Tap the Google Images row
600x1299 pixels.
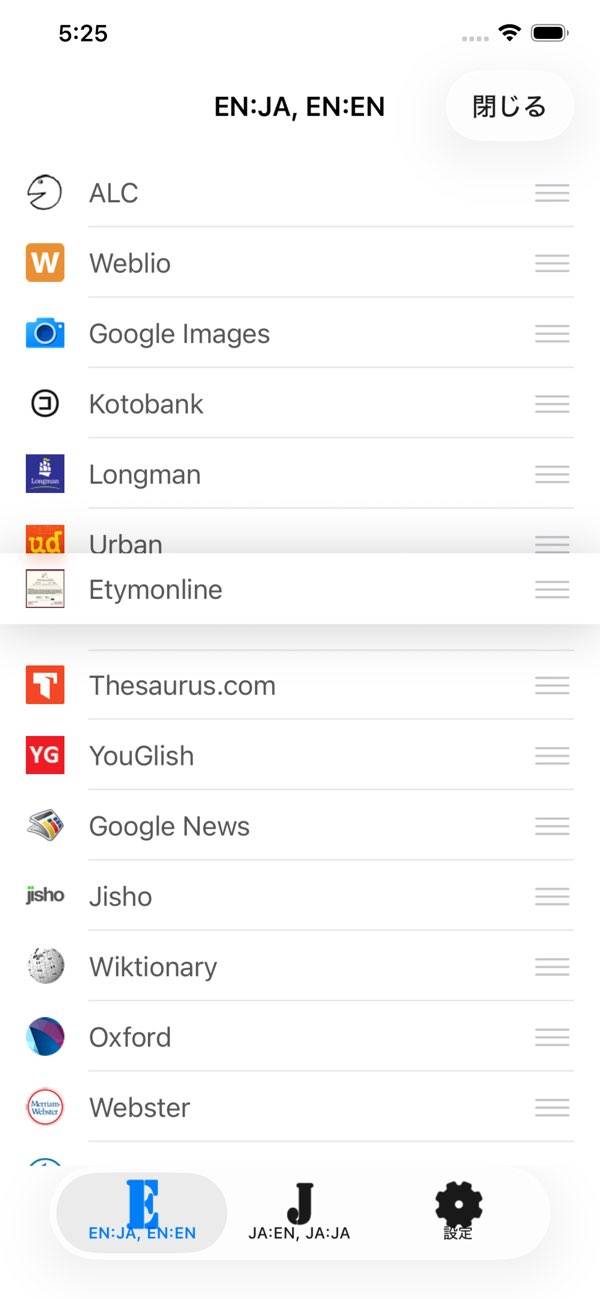coord(179,334)
